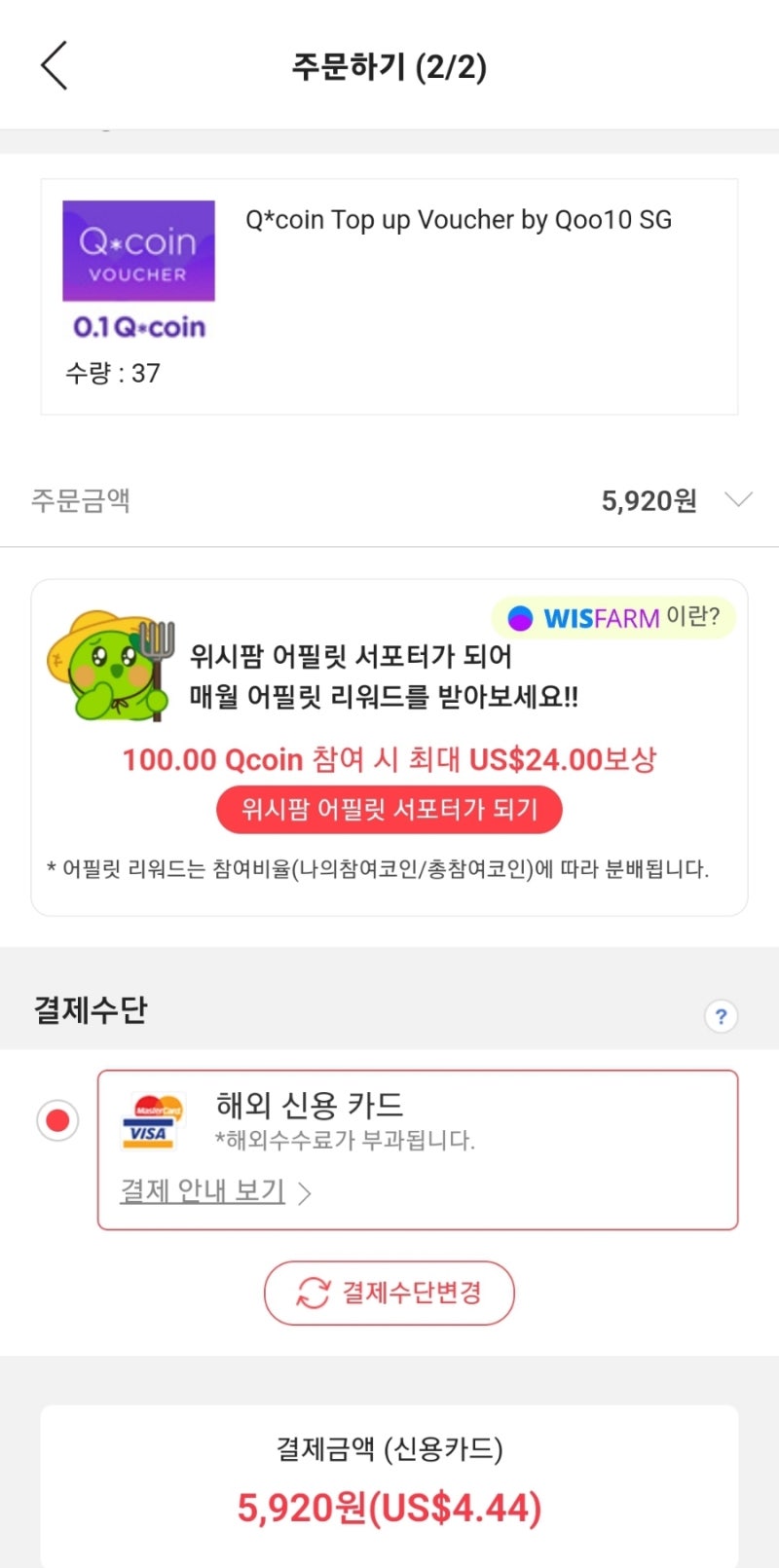The height and width of the screenshot is (1568, 779).
Task: Tap the question mark help icon beside 결제수단
Action: coord(721,1016)
